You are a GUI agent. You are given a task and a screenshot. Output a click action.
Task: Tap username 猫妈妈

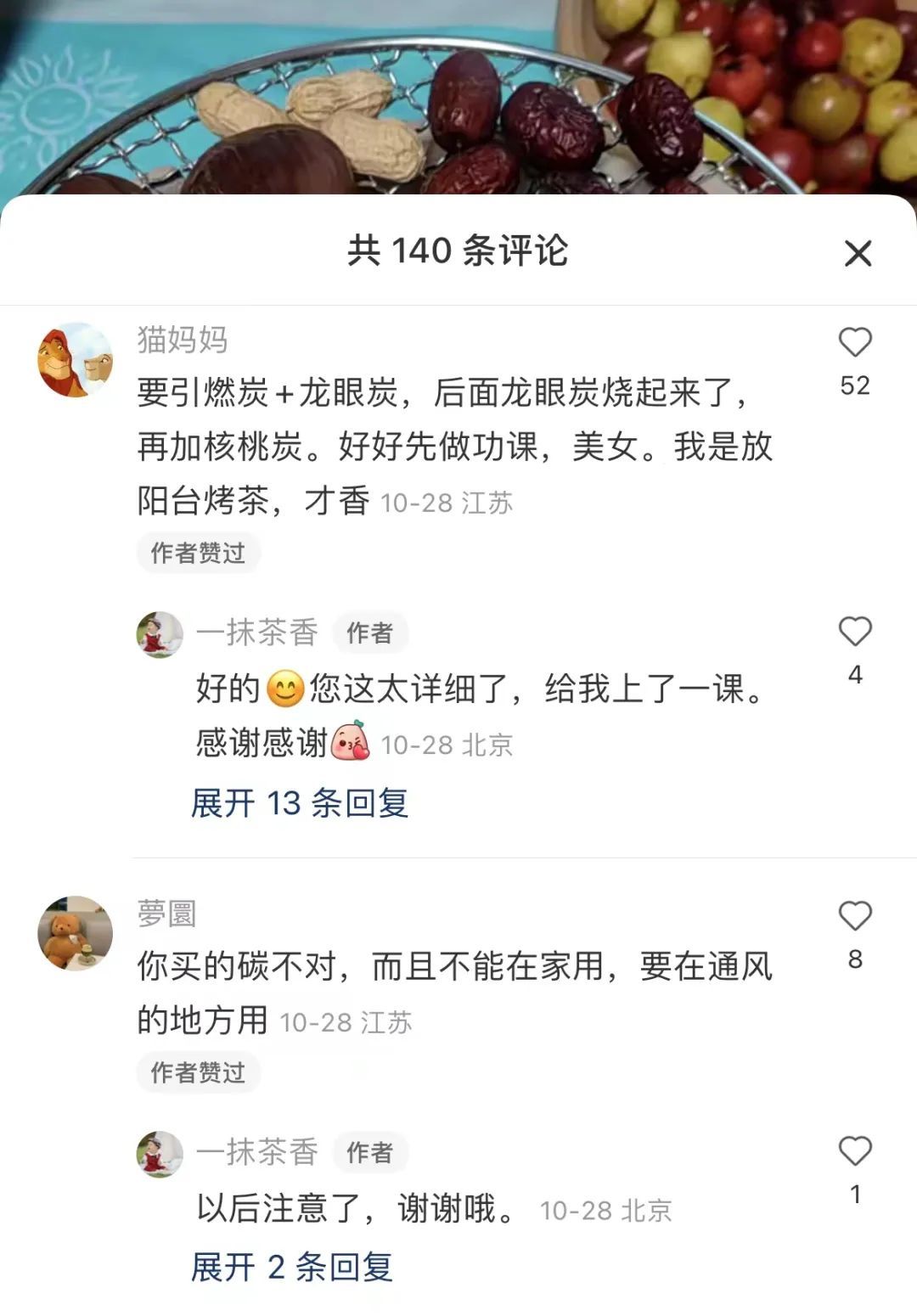point(183,340)
